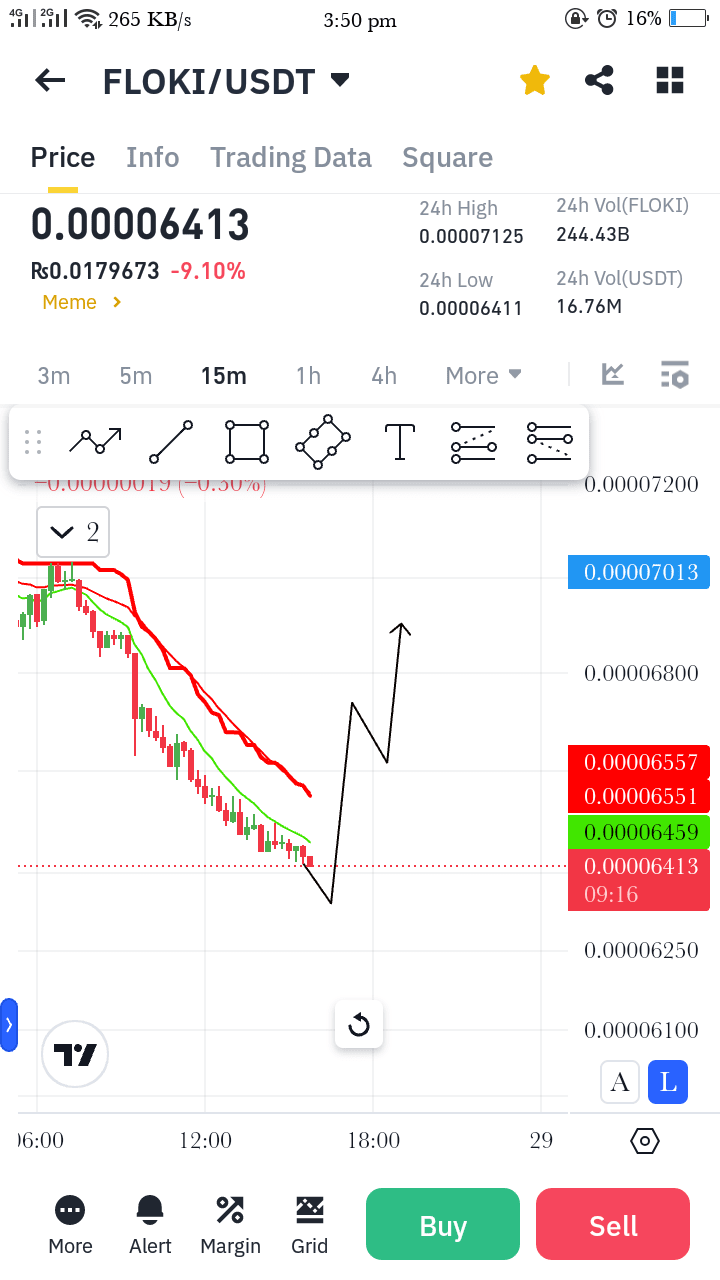Tap the share icon in the header
This screenshot has height=1280, width=720.
599,80
